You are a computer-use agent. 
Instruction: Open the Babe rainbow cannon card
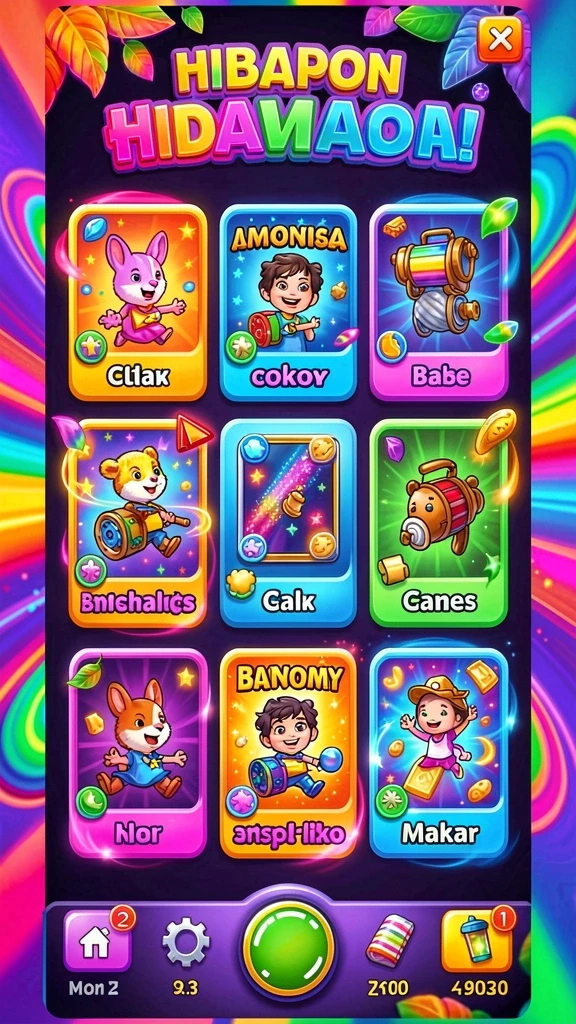coord(439,302)
